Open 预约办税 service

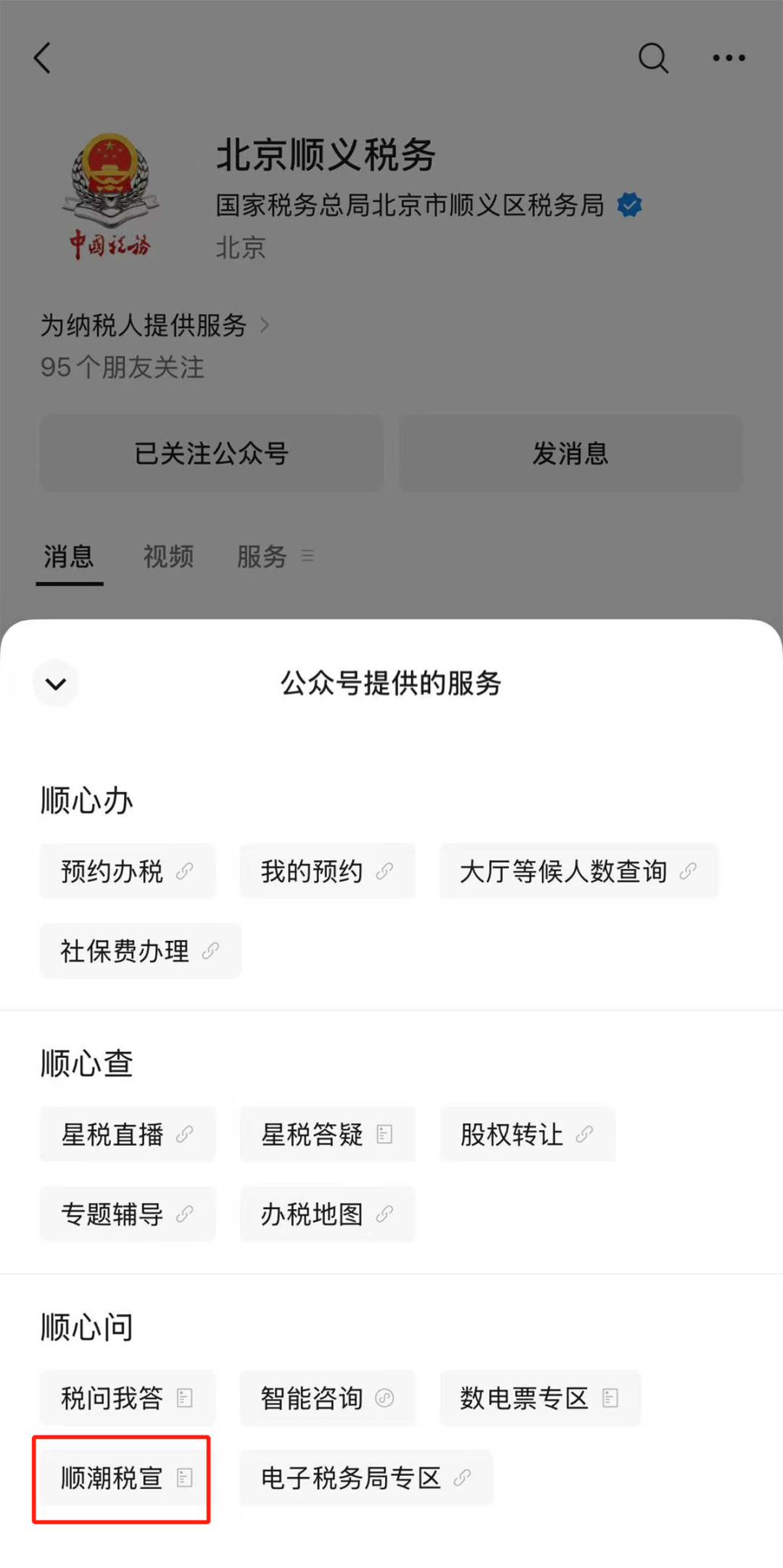click(x=128, y=871)
